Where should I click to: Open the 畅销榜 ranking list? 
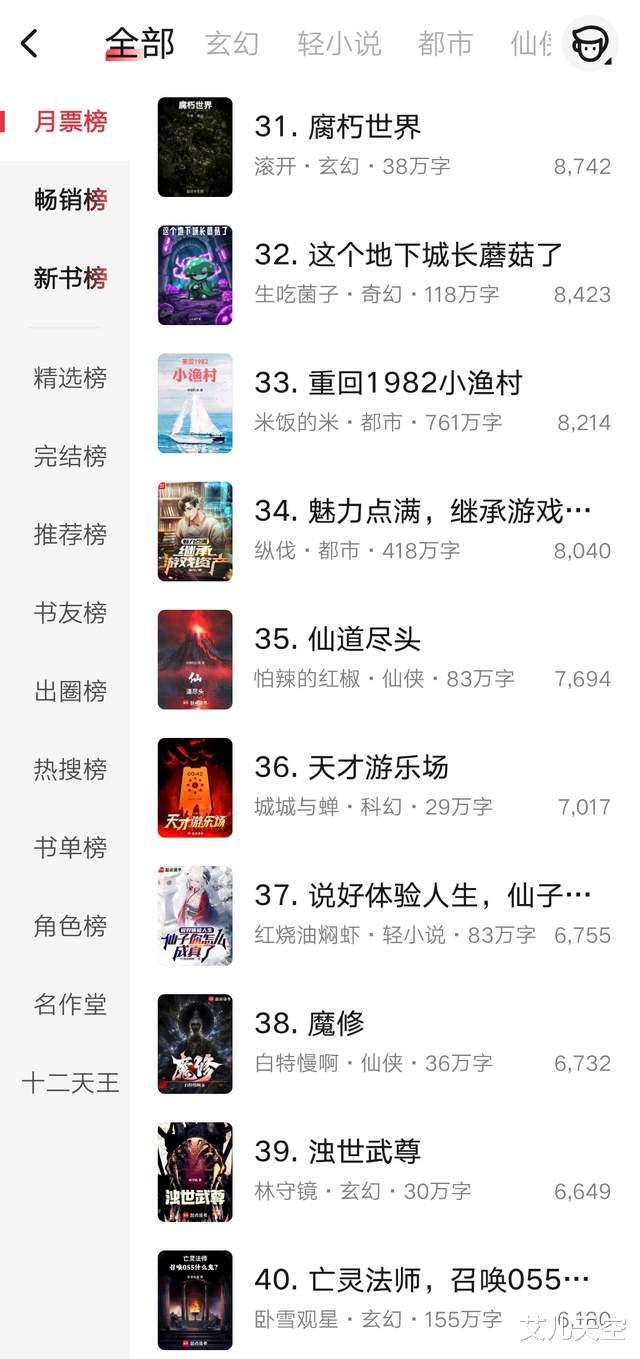[70, 200]
